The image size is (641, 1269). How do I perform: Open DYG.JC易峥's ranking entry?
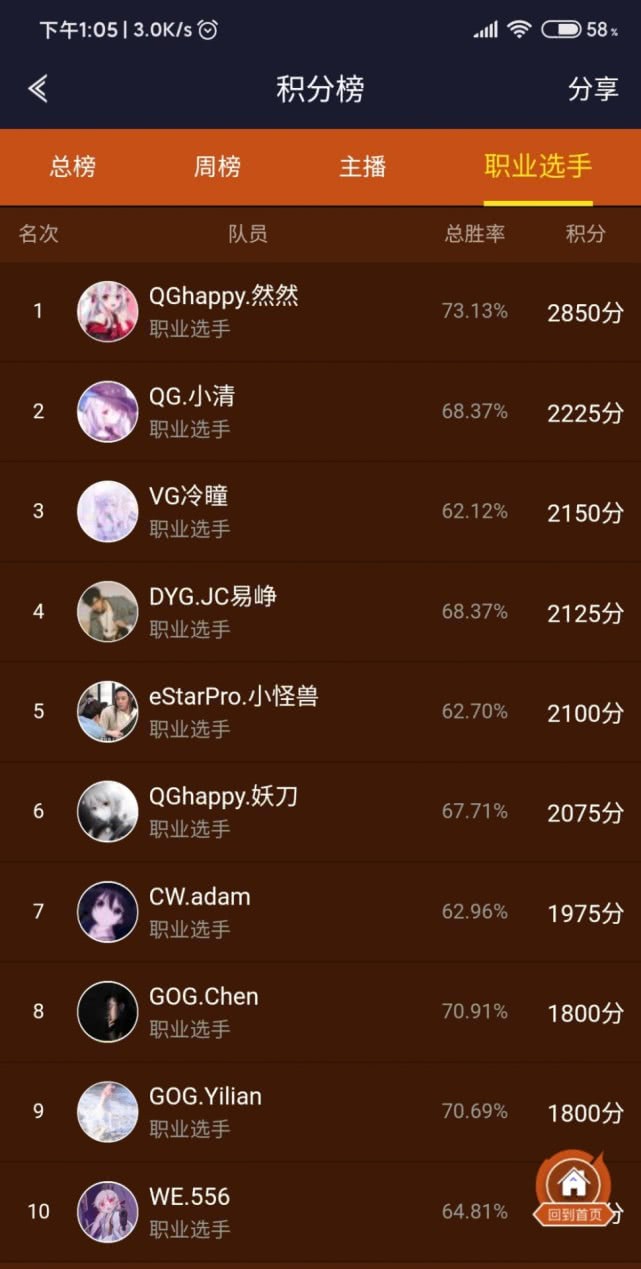pos(320,611)
